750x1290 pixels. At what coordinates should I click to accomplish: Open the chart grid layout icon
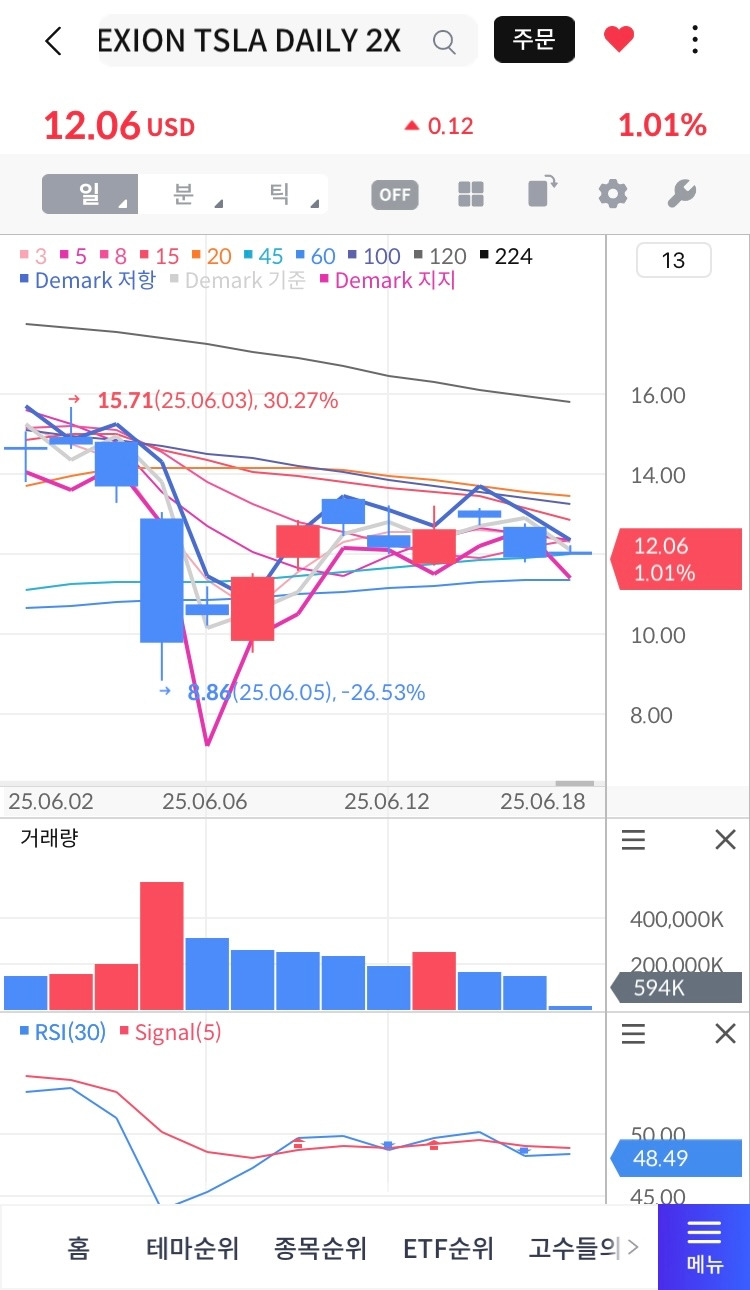point(471,194)
